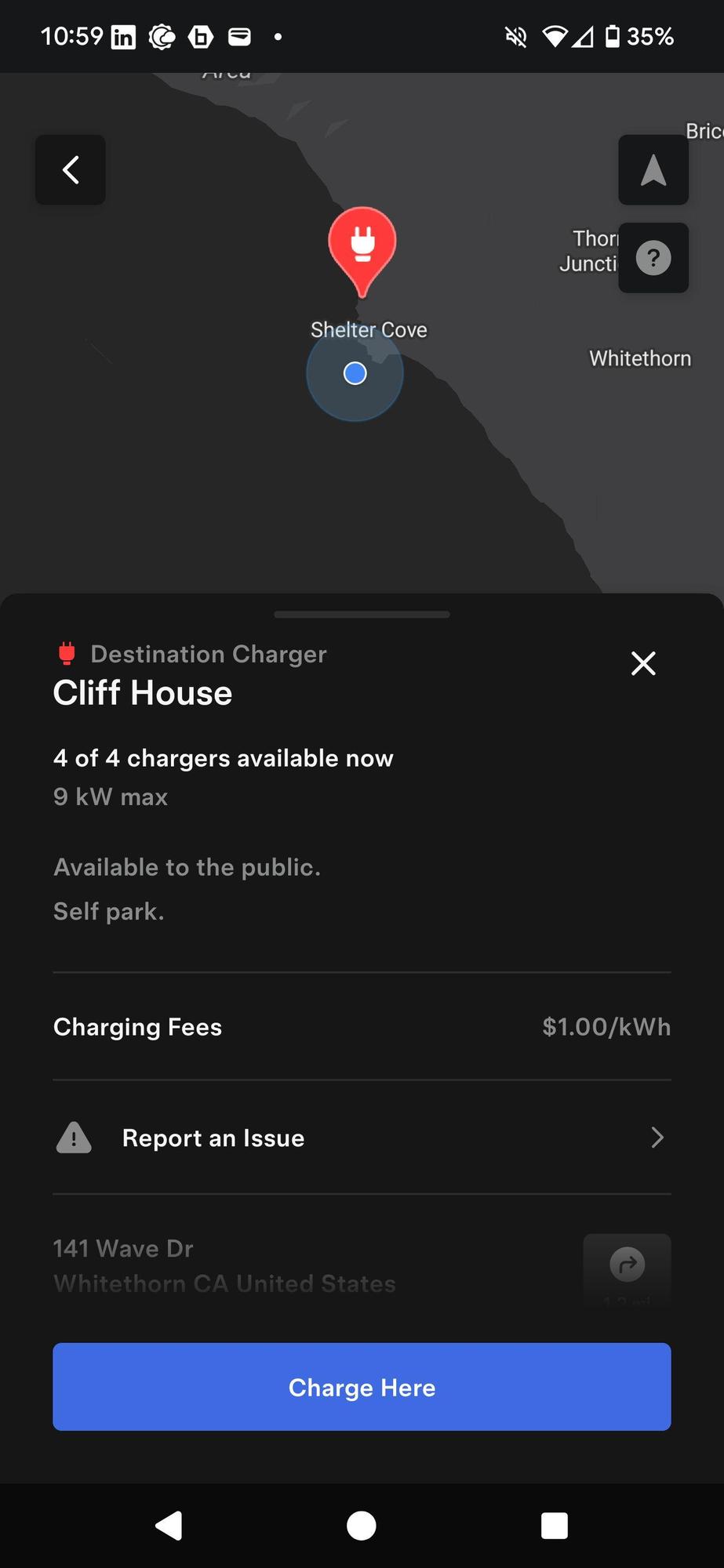This screenshot has width=724, height=1568.
Task: Open recent apps from navigation bar
Action: click(x=555, y=1526)
